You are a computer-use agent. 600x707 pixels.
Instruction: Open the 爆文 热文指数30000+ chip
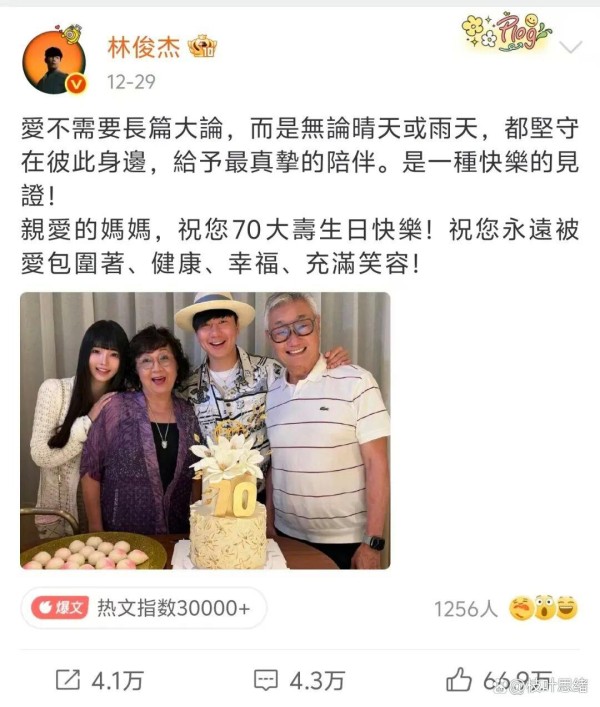pyautogui.click(x=144, y=608)
